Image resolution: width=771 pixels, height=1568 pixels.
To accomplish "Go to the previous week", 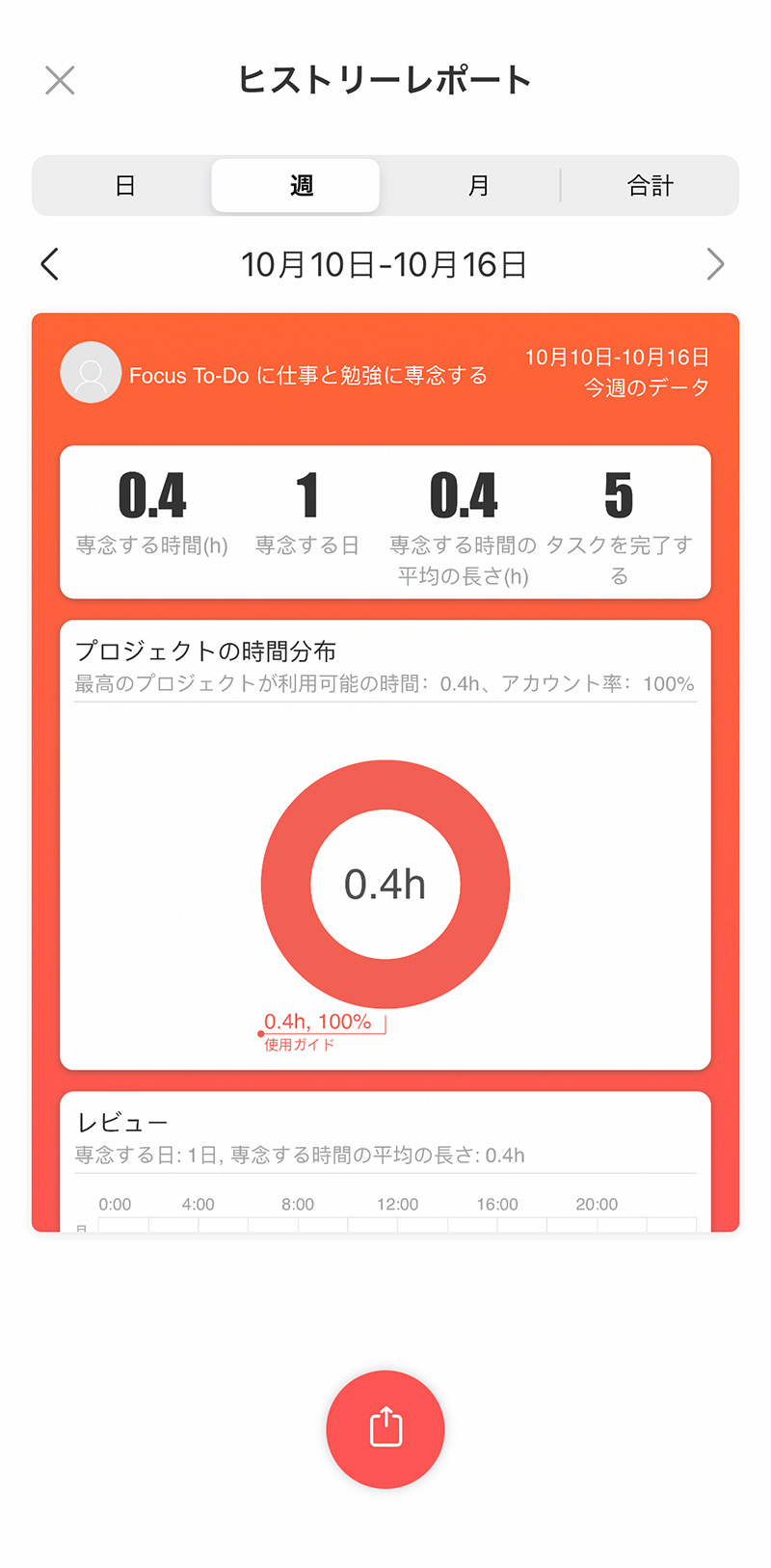I will pos(50,264).
